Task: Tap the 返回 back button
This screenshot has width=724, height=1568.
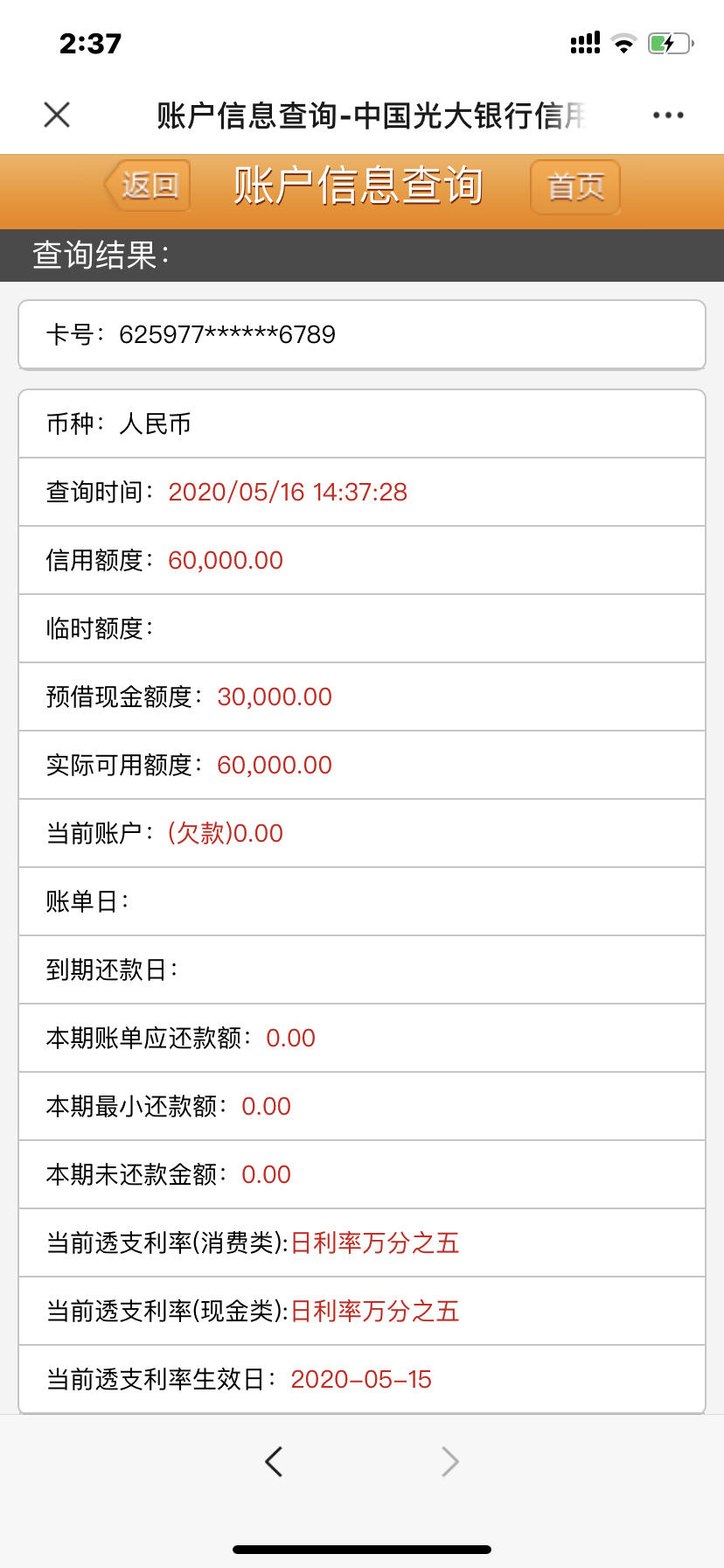Action: coord(147,185)
